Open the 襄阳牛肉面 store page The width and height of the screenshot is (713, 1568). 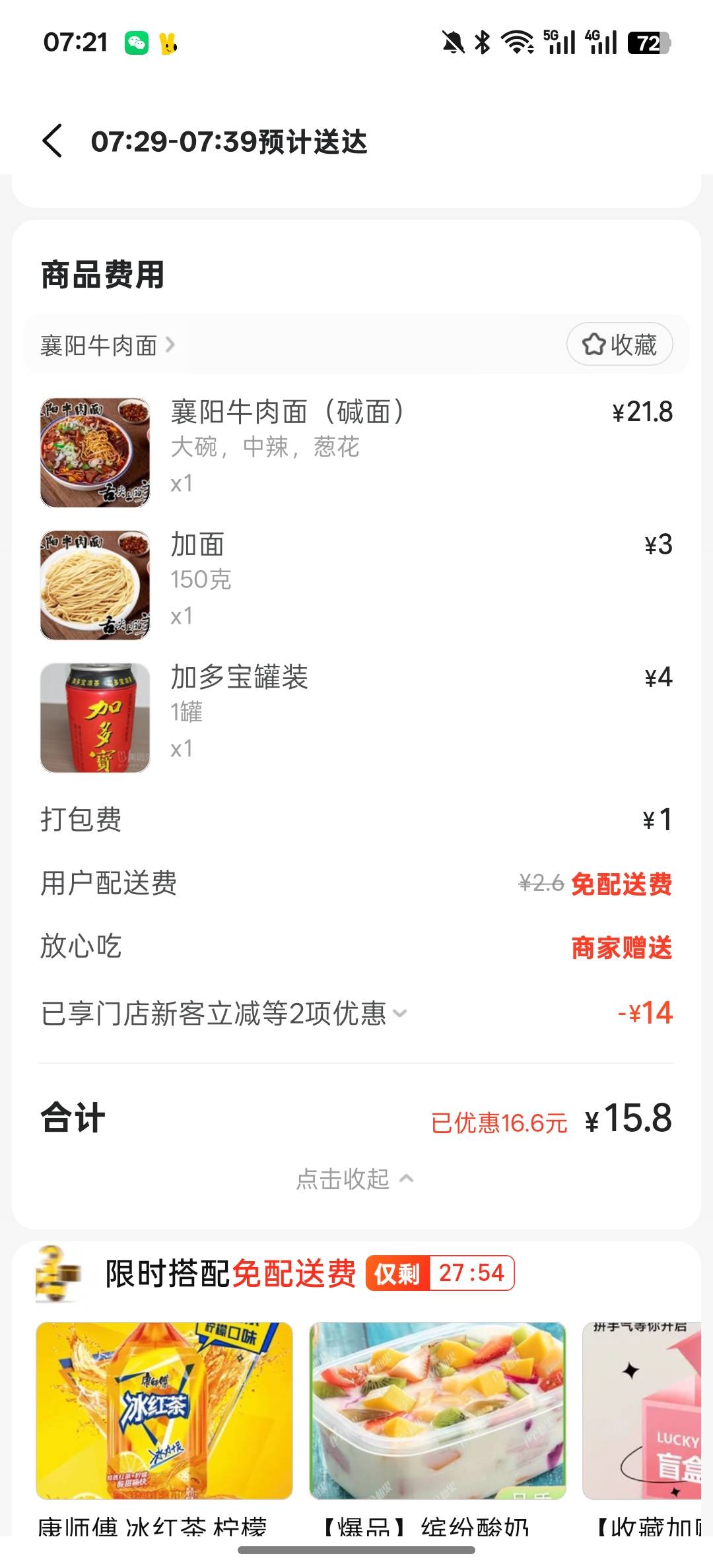107,345
